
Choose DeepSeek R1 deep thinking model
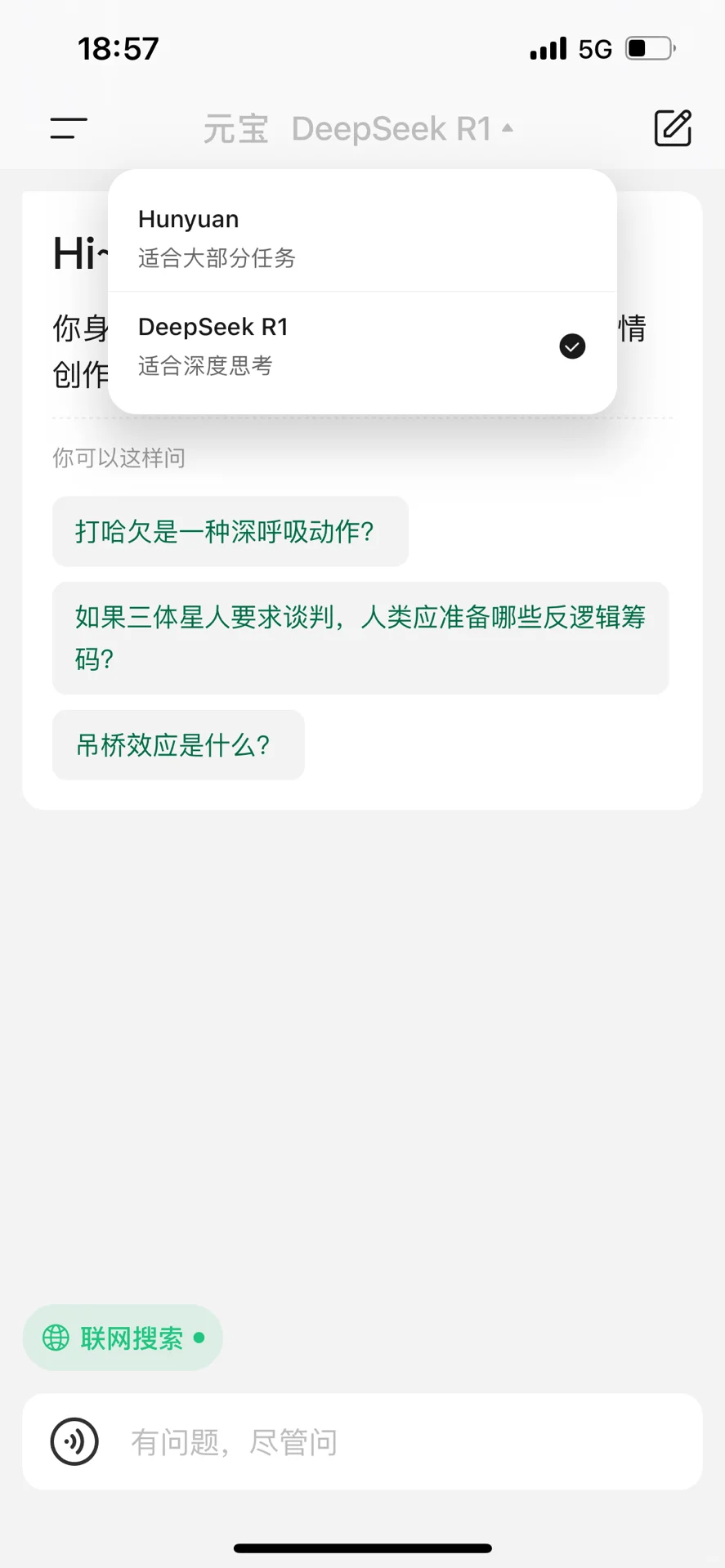361,346
